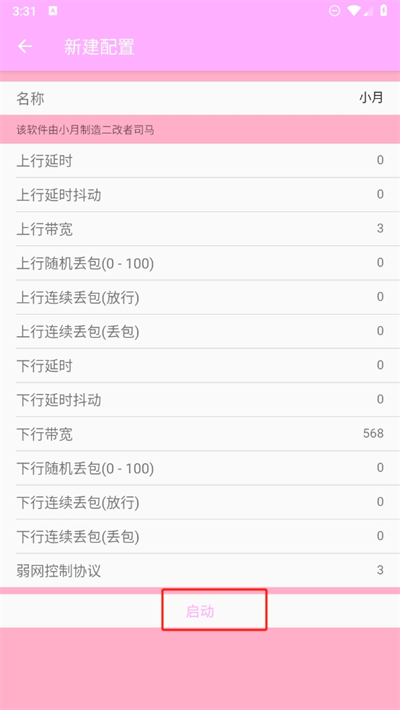Viewport: 400px width, 710px height.
Task: Go back using the top arrow
Action: [25, 47]
